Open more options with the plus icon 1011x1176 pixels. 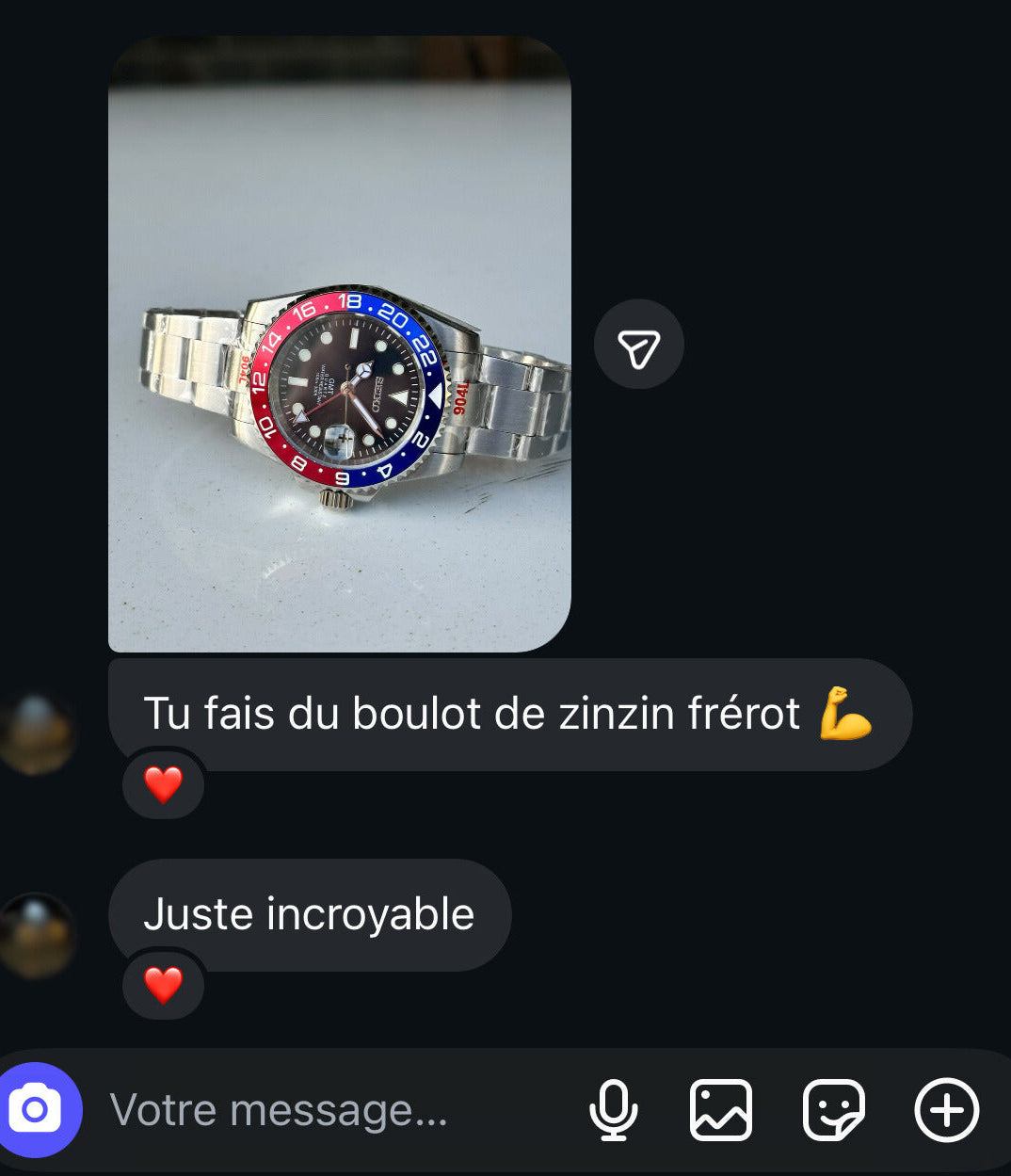(x=946, y=1110)
